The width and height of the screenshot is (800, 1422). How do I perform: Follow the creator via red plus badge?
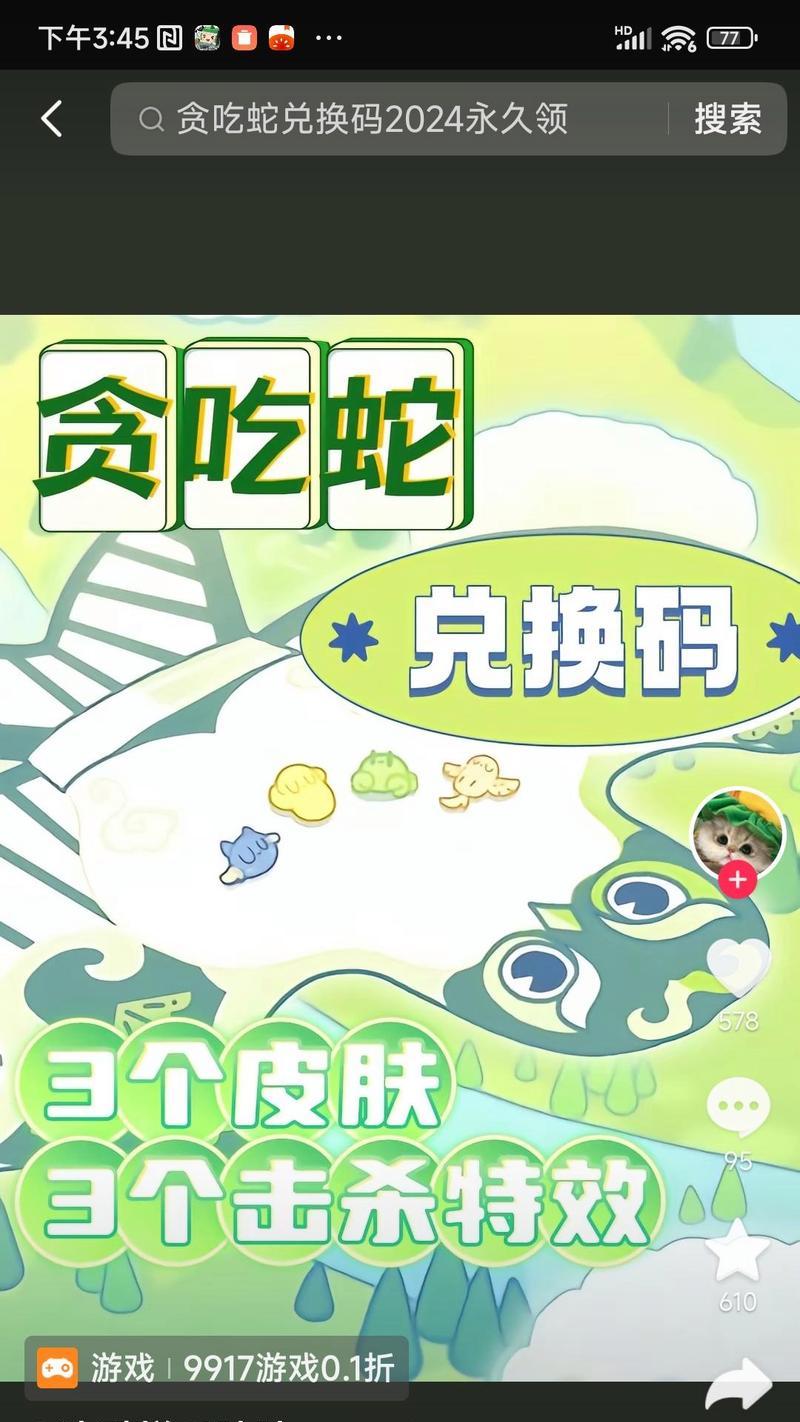click(x=738, y=880)
